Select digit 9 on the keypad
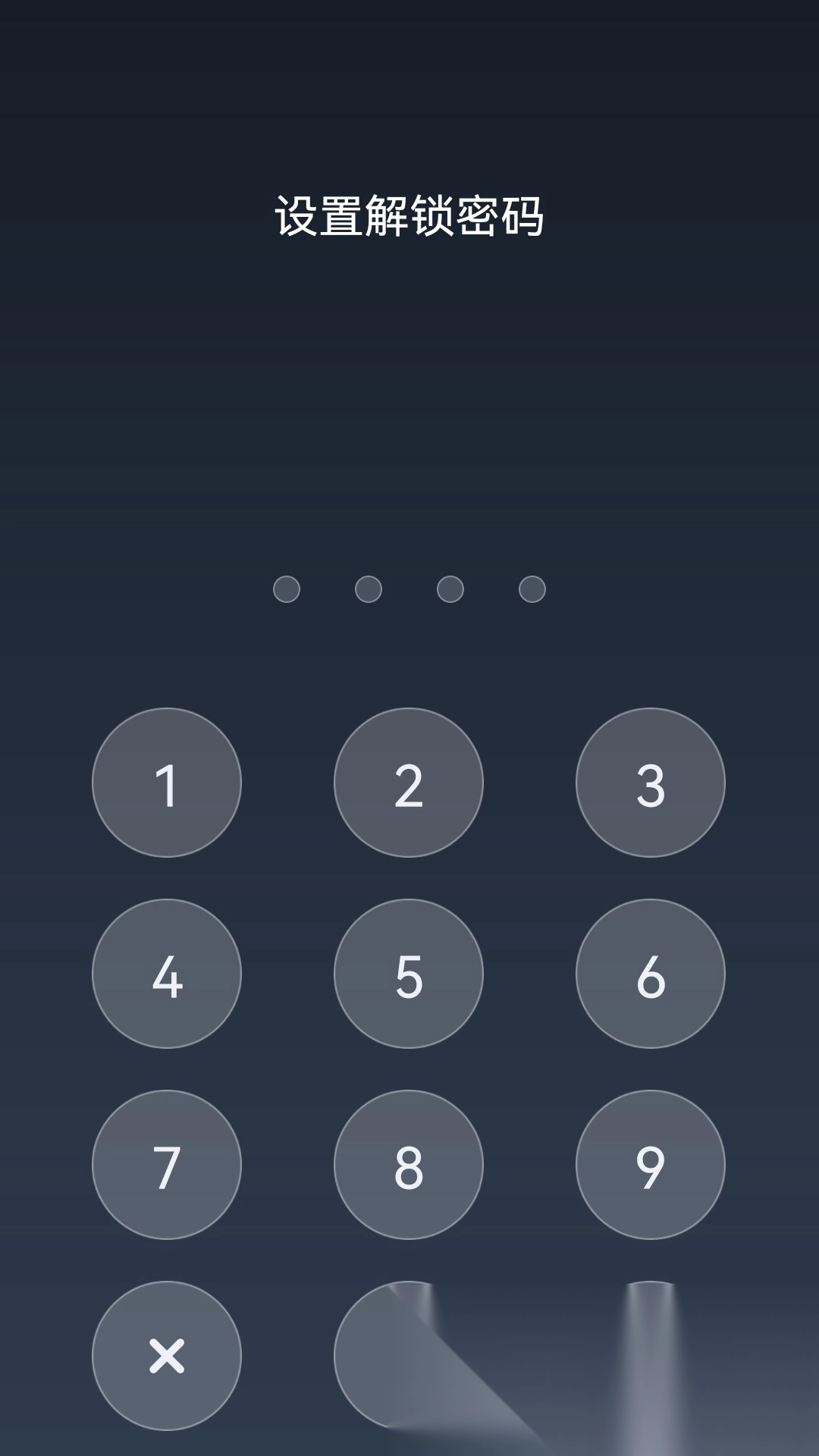Viewport: 819px width, 1456px height. point(651,1165)
